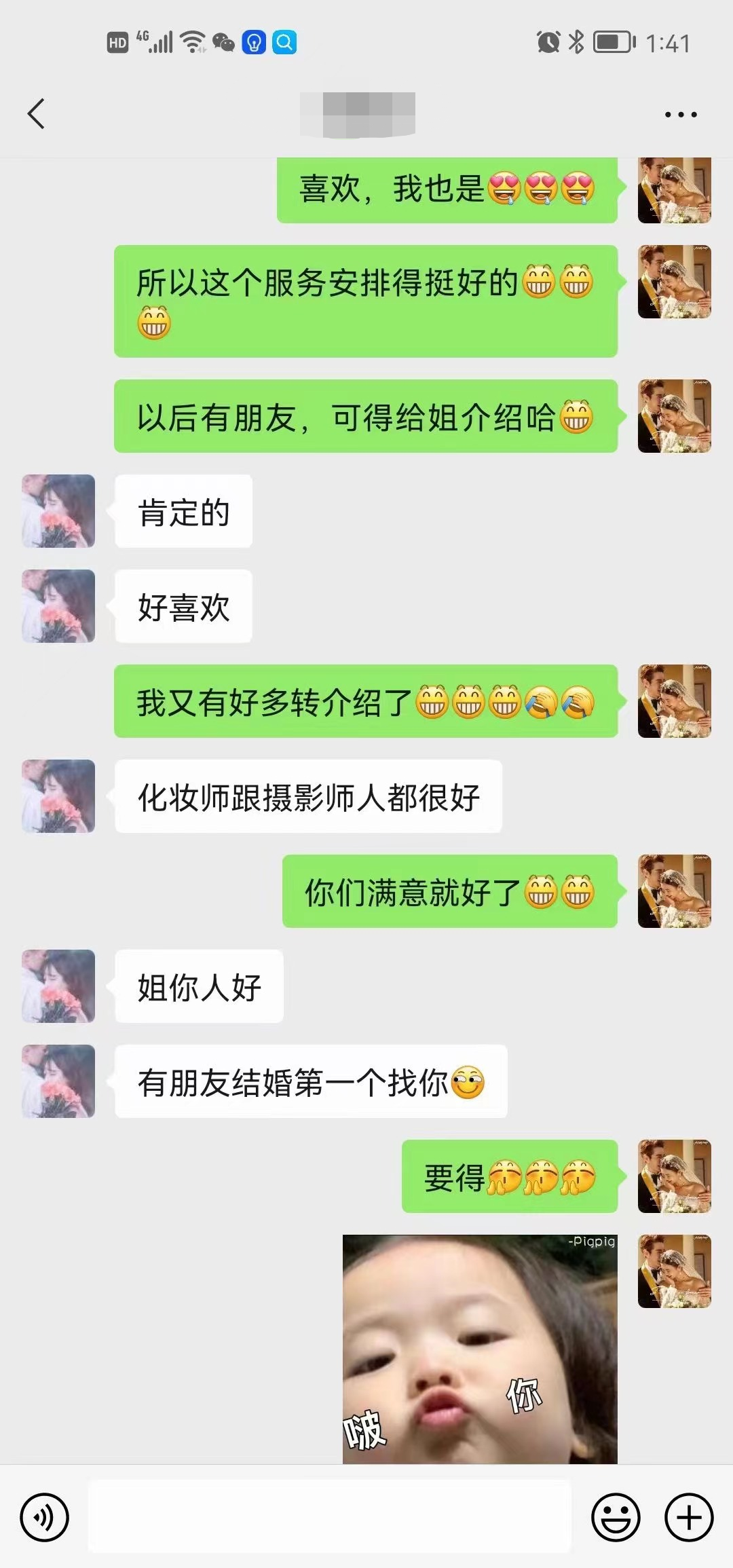Tap the message text input field

point(330,1516)
